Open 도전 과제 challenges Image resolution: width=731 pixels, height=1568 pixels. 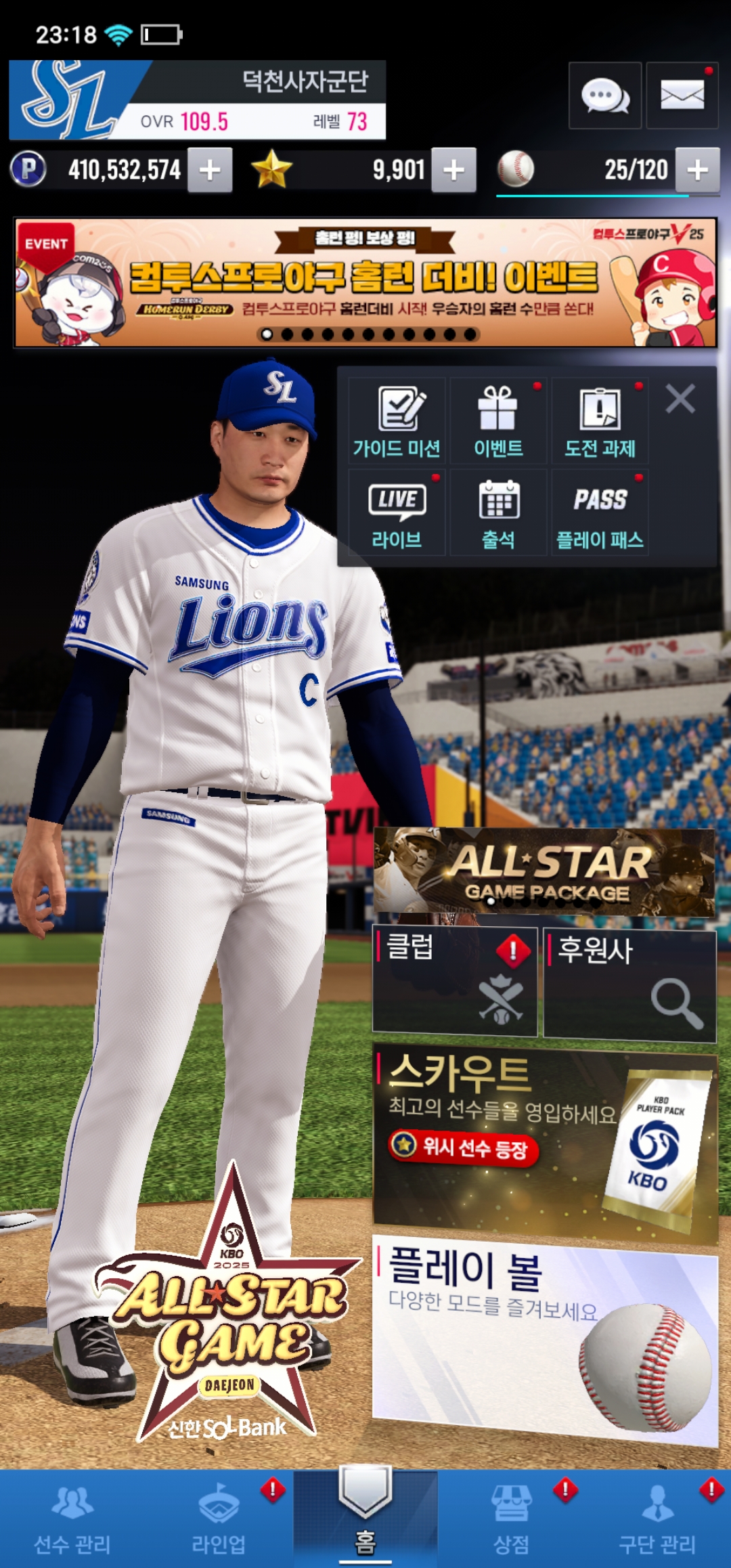pyautogui.click(x=600, y=421)
